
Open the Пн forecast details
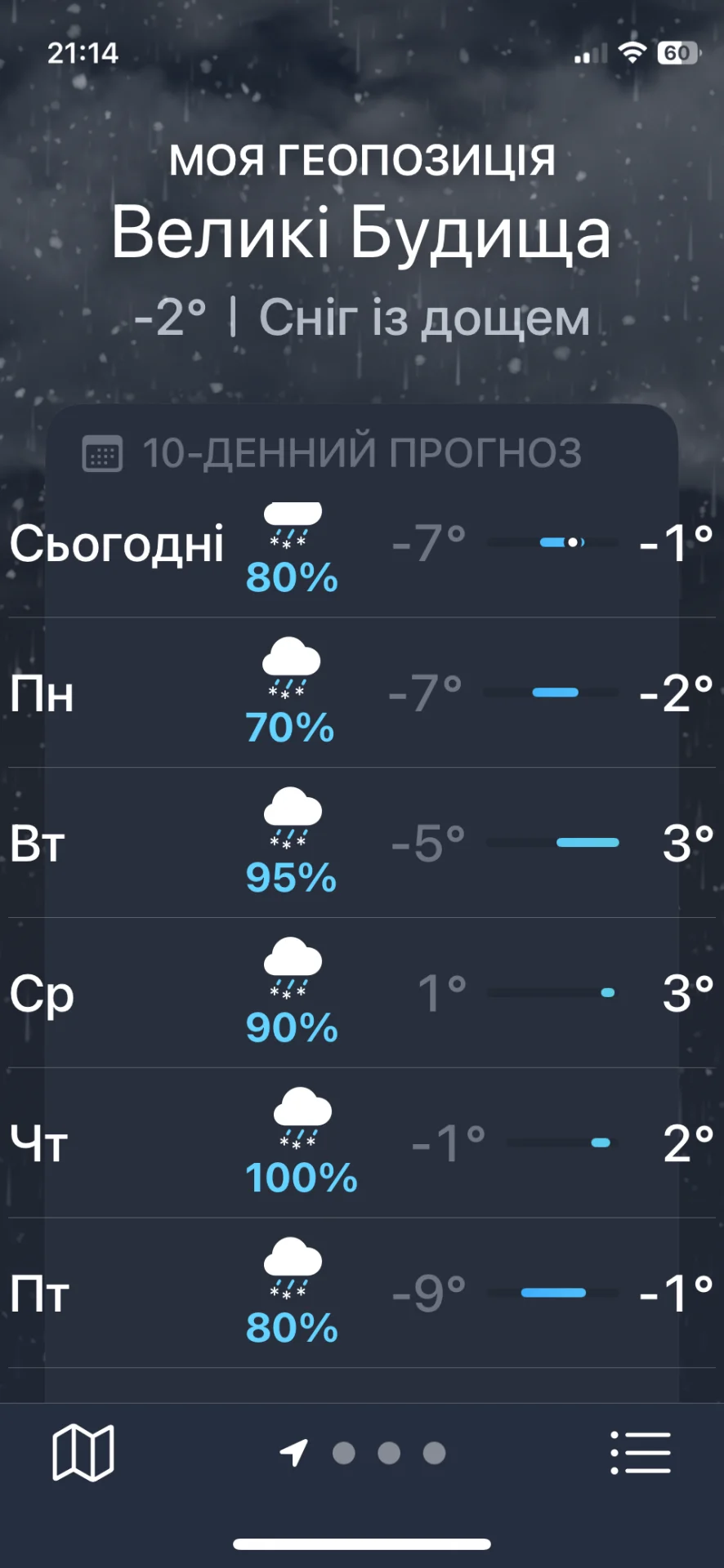362,693
